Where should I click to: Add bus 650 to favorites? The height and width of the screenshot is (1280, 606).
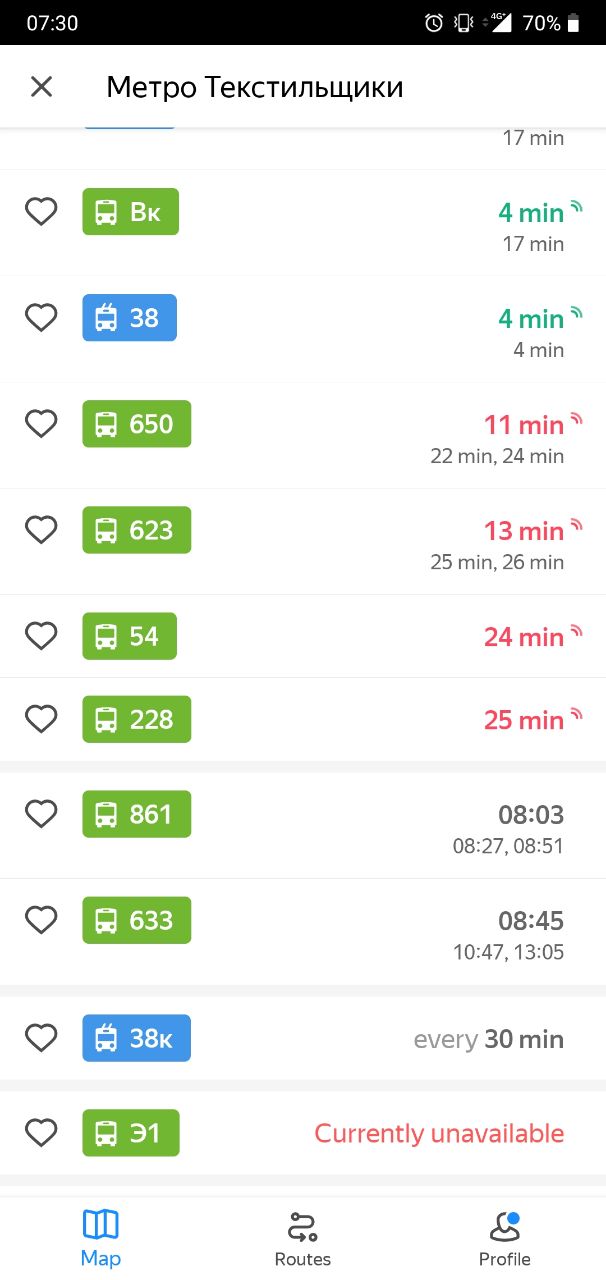(41, 424)
